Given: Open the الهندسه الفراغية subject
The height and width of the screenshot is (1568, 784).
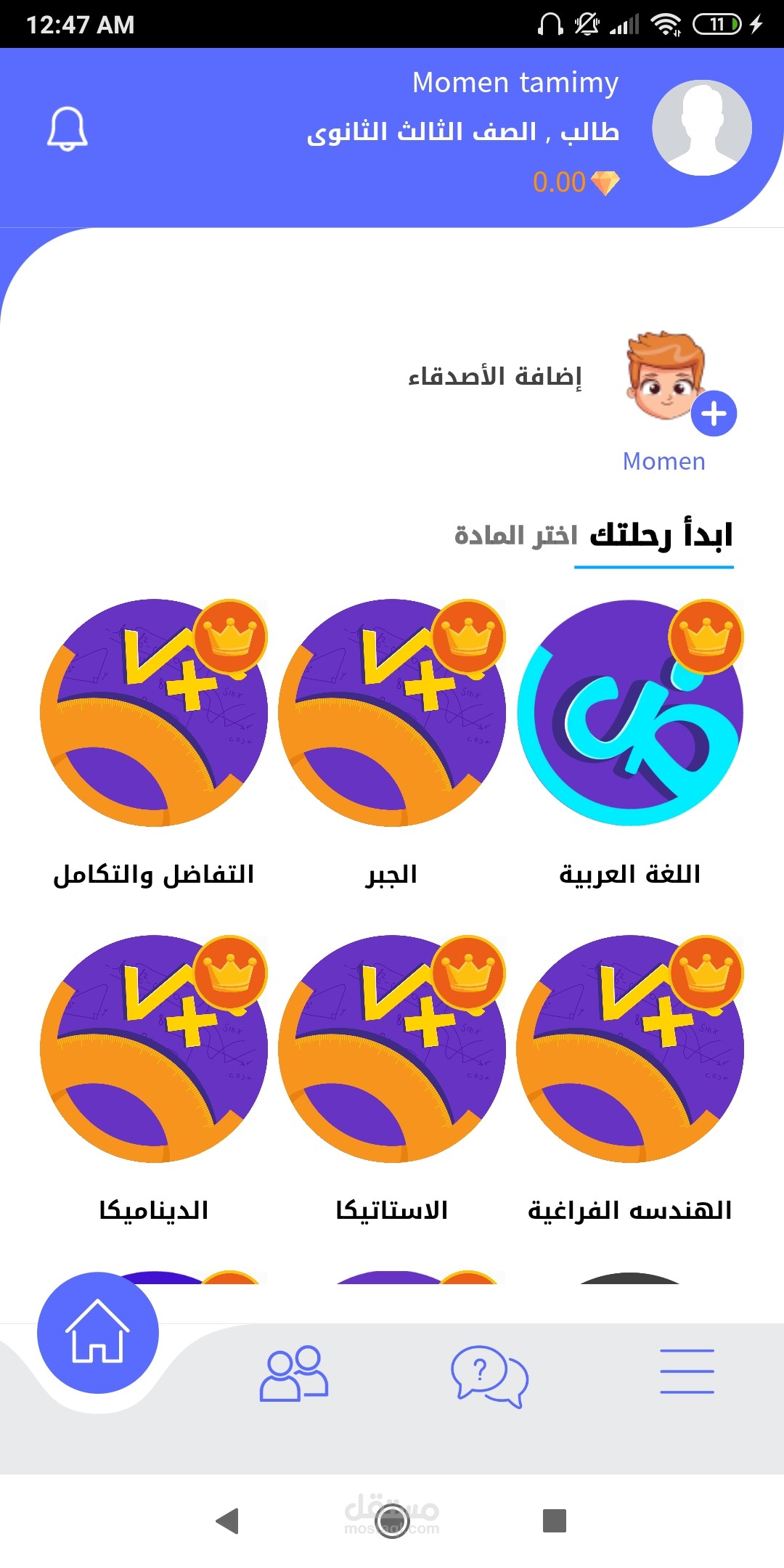Looking at the screenshot, I should click(x=630, y=1049).
